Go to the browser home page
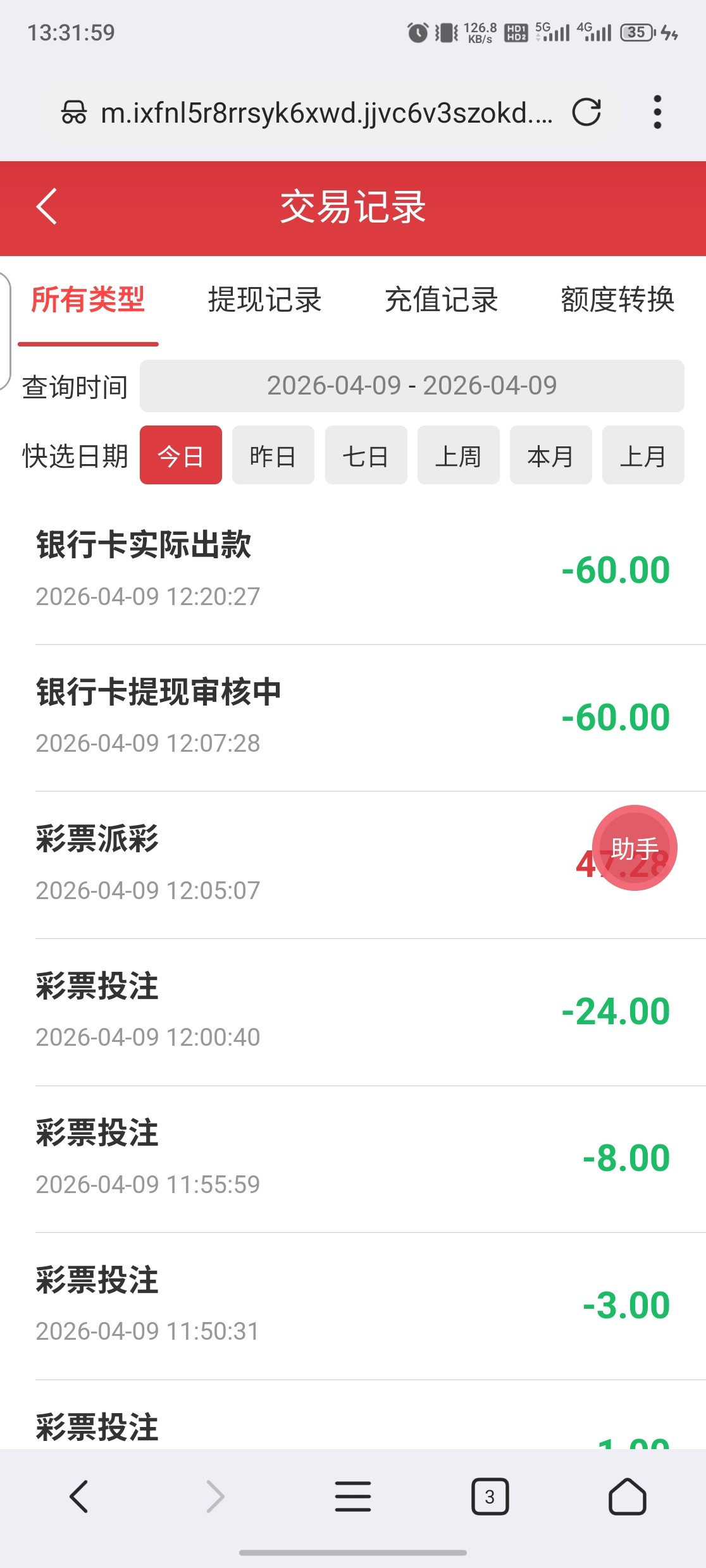This screenshot has height=1568, width=706. (x=627, y=1497)
